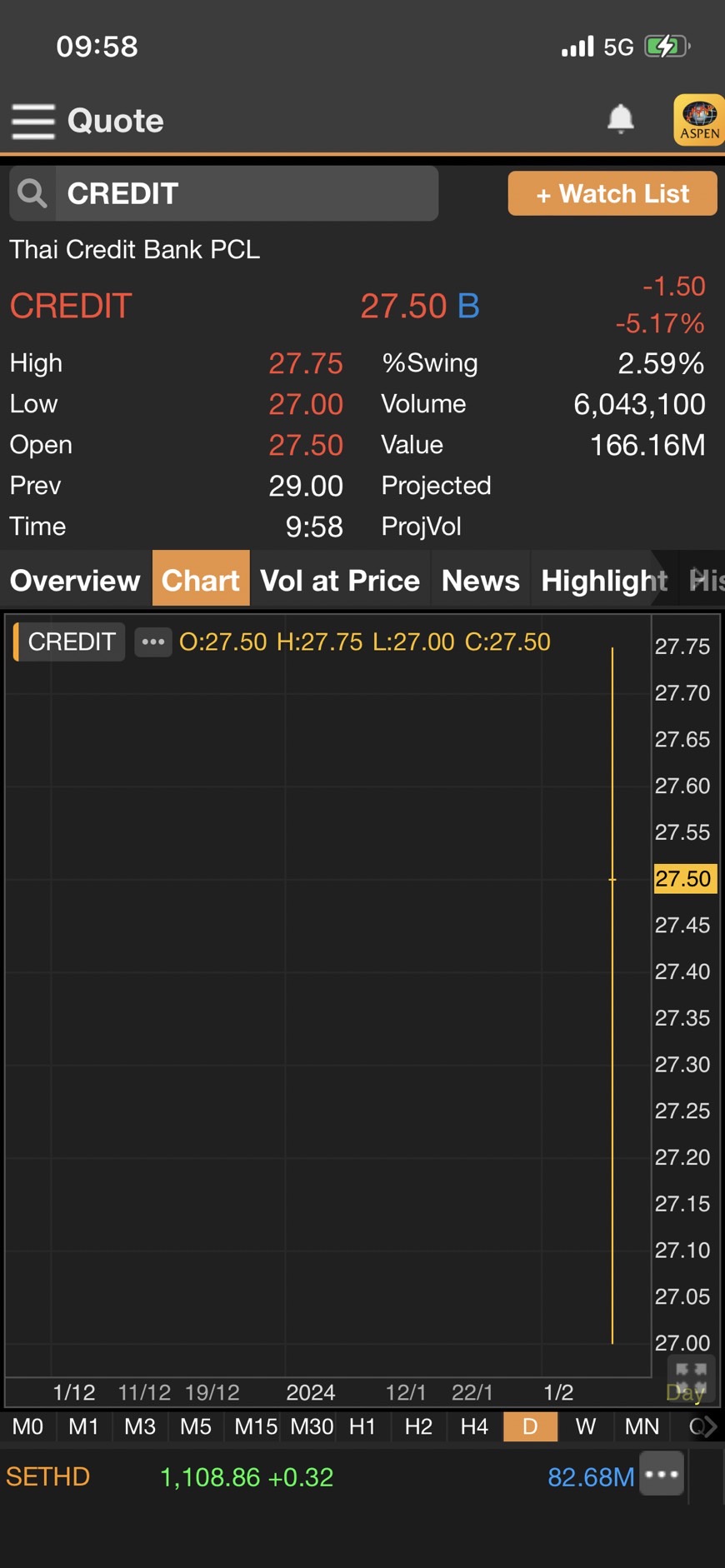Select the H1 chart interval
The image size is (725, 1568).
362,1426
